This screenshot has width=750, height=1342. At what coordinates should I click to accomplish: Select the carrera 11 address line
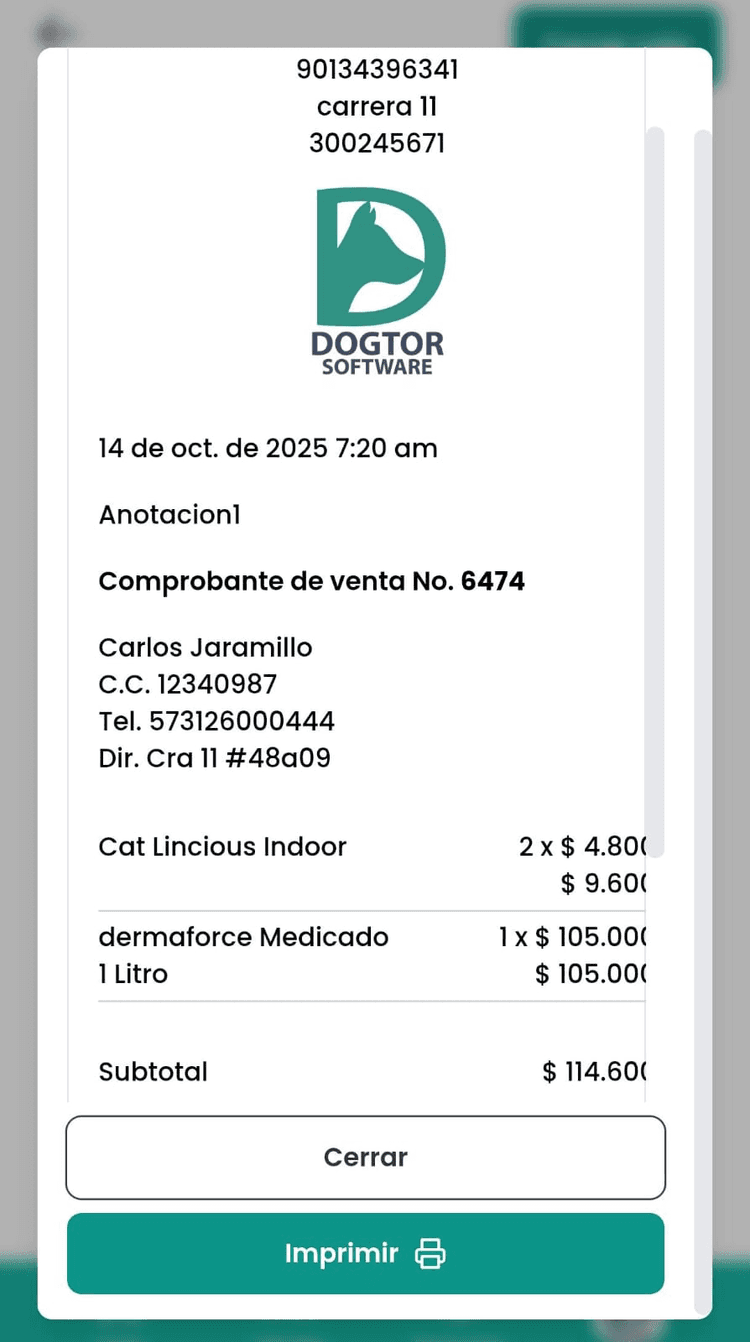pyautogui.click(x=378, y=106)
